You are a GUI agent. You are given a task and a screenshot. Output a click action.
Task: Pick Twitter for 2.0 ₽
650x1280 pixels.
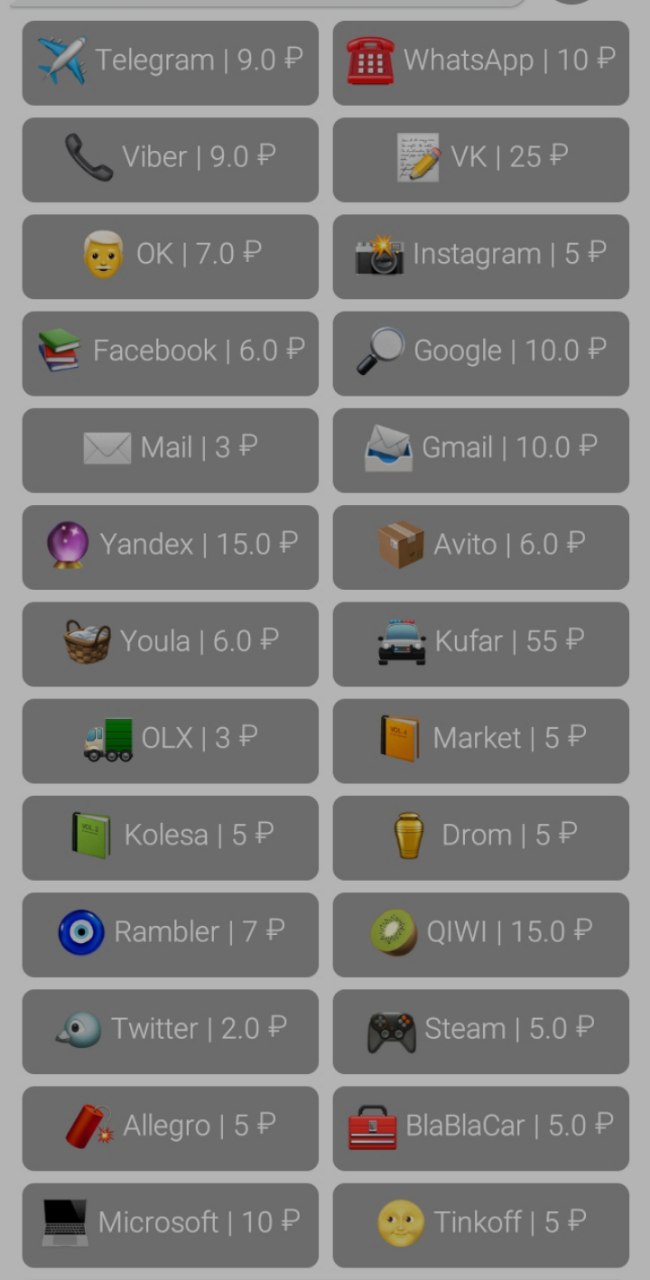[x=170, y=1032]
